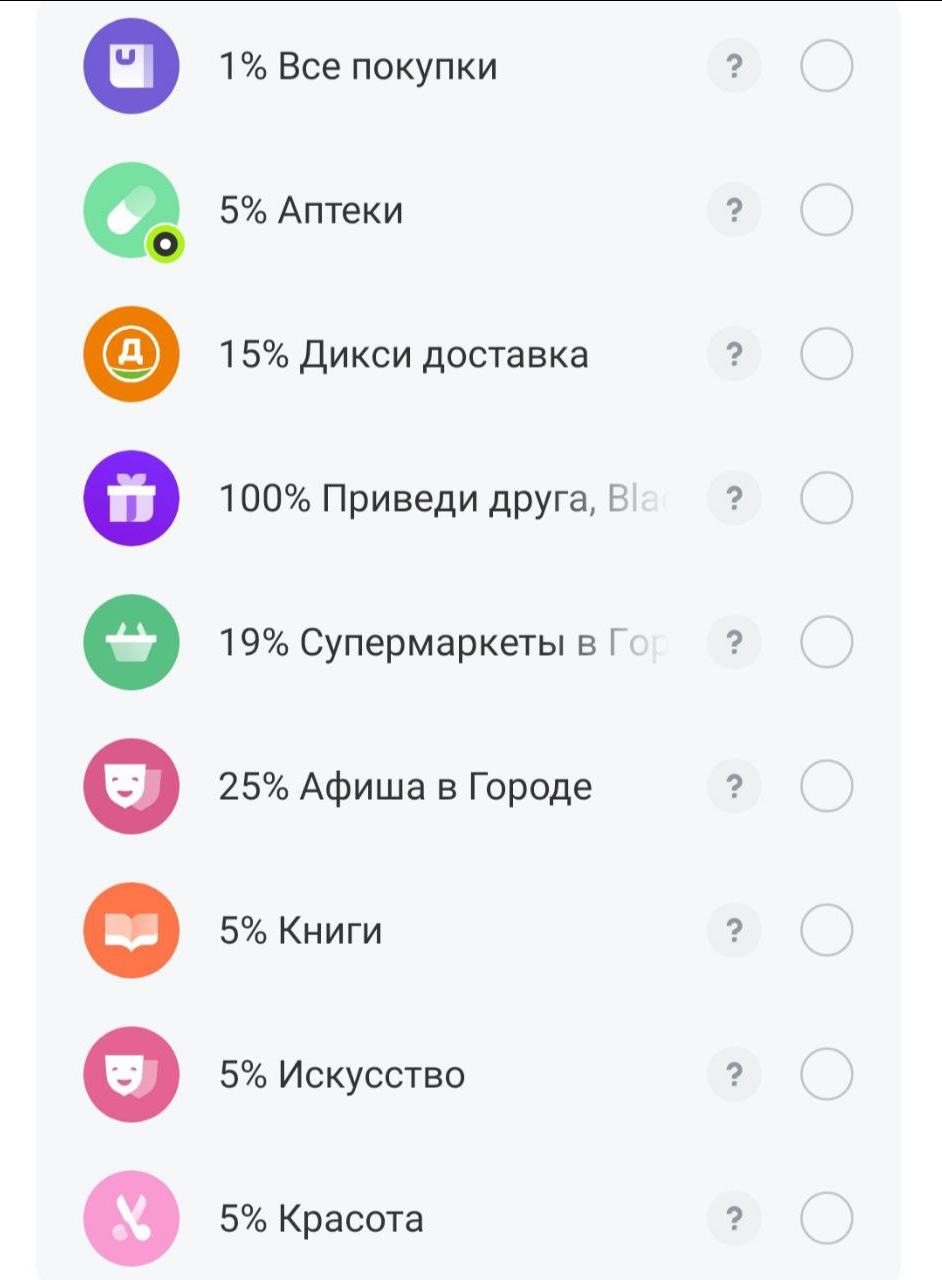Click the shopping basket icon for Супермаркеты
This screenshot has height=1280, width=942.
[131, 642]
